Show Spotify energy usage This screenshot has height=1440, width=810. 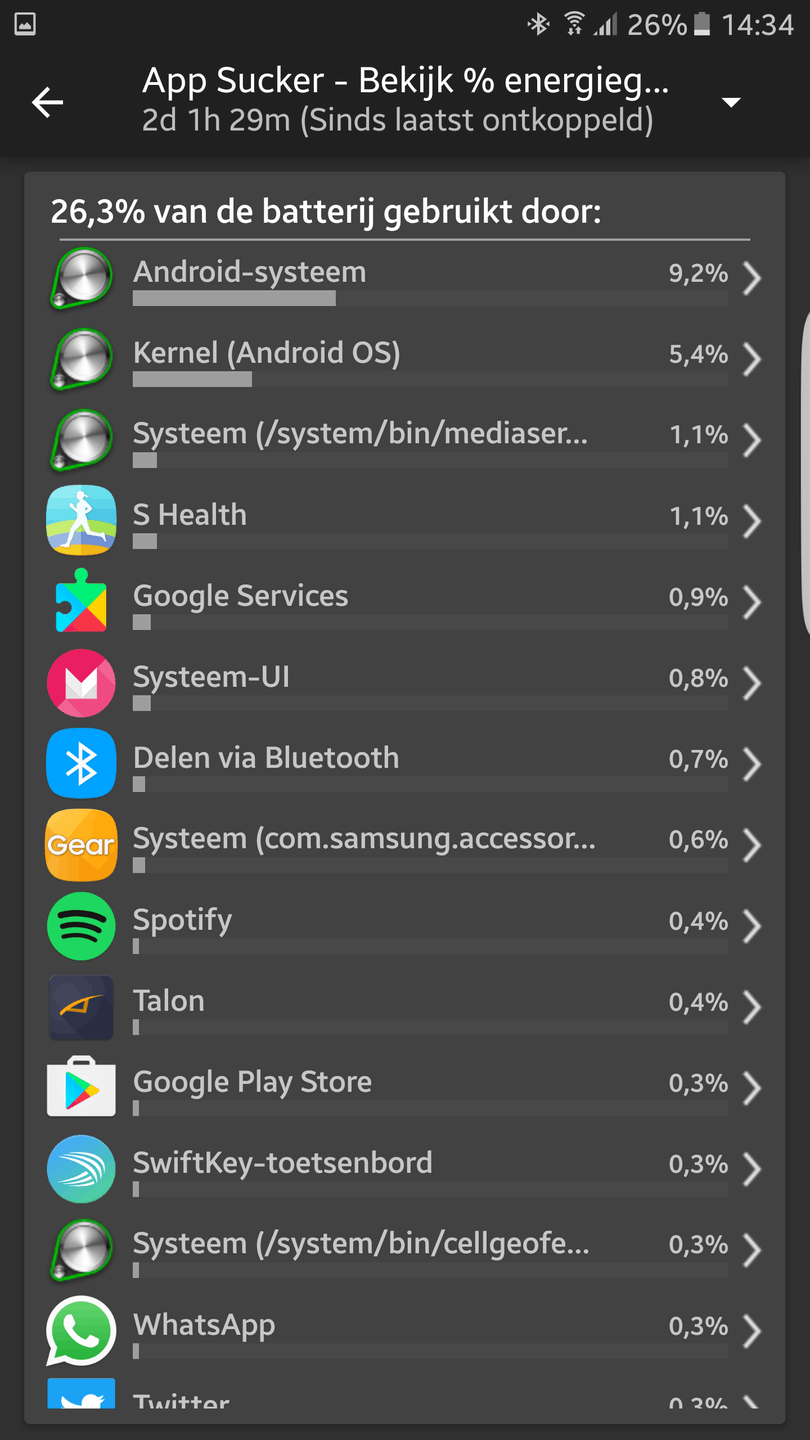pos(404,927)
